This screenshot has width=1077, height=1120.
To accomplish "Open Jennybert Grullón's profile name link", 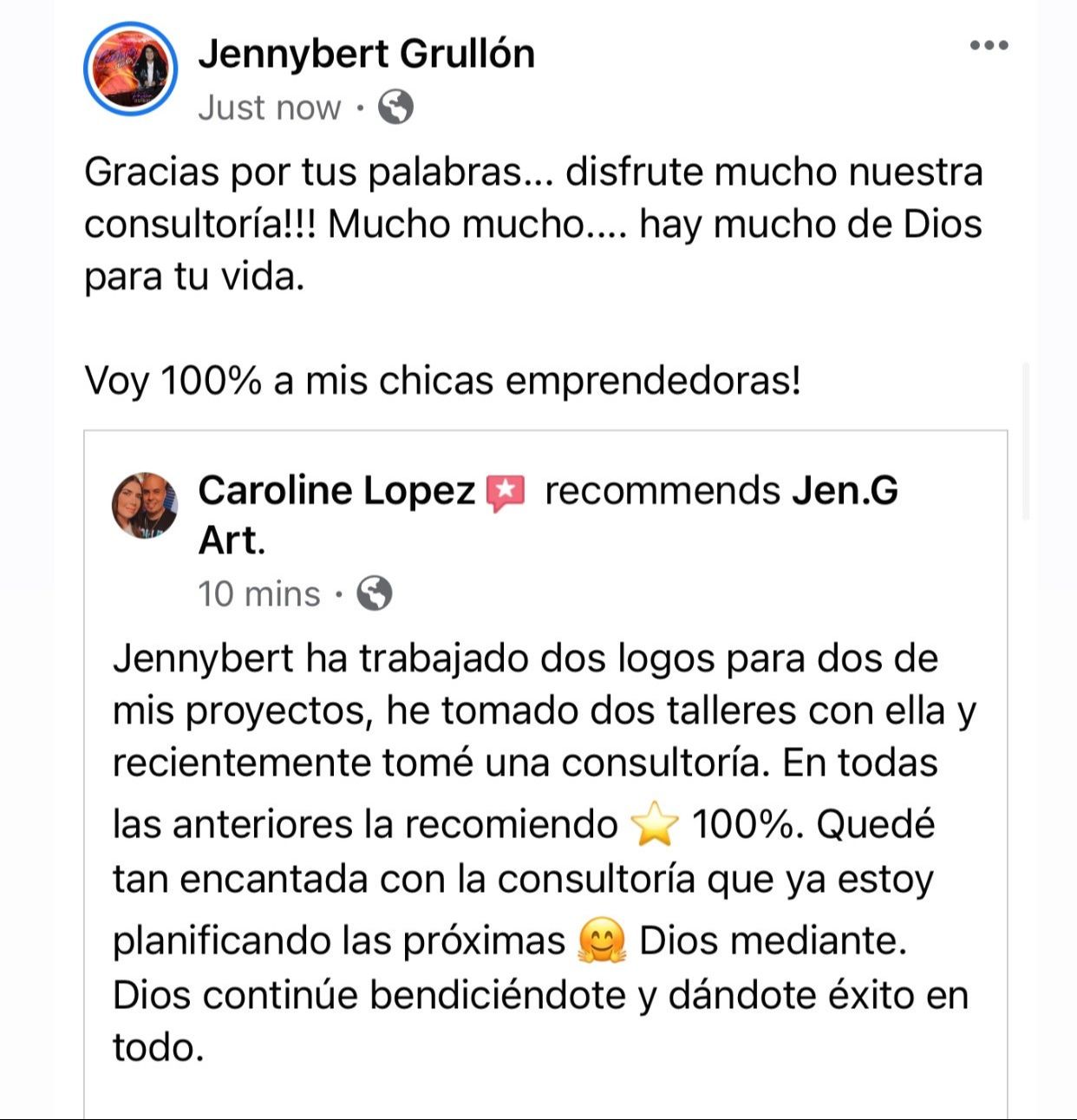I will click(366, 54).
